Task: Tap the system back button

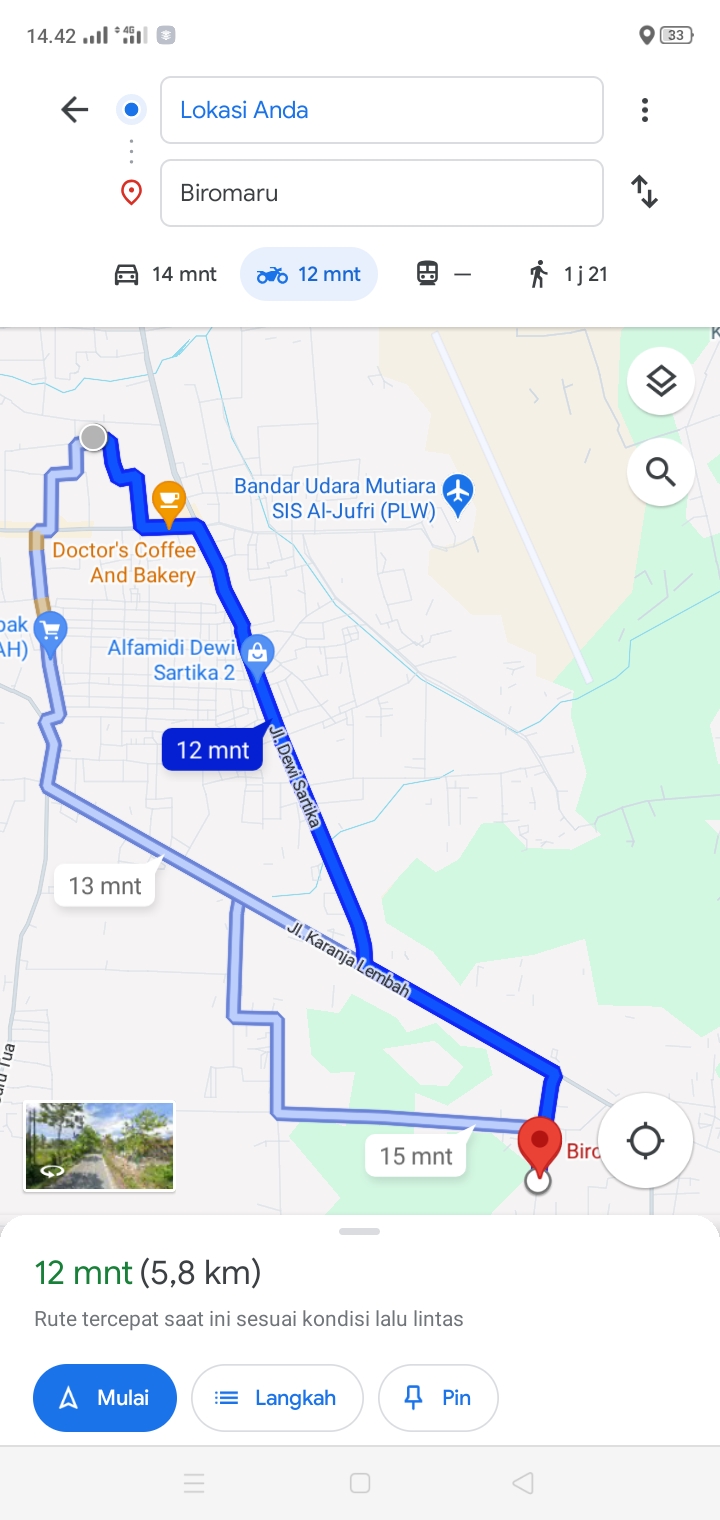Action: click(x=522, y=1483)
